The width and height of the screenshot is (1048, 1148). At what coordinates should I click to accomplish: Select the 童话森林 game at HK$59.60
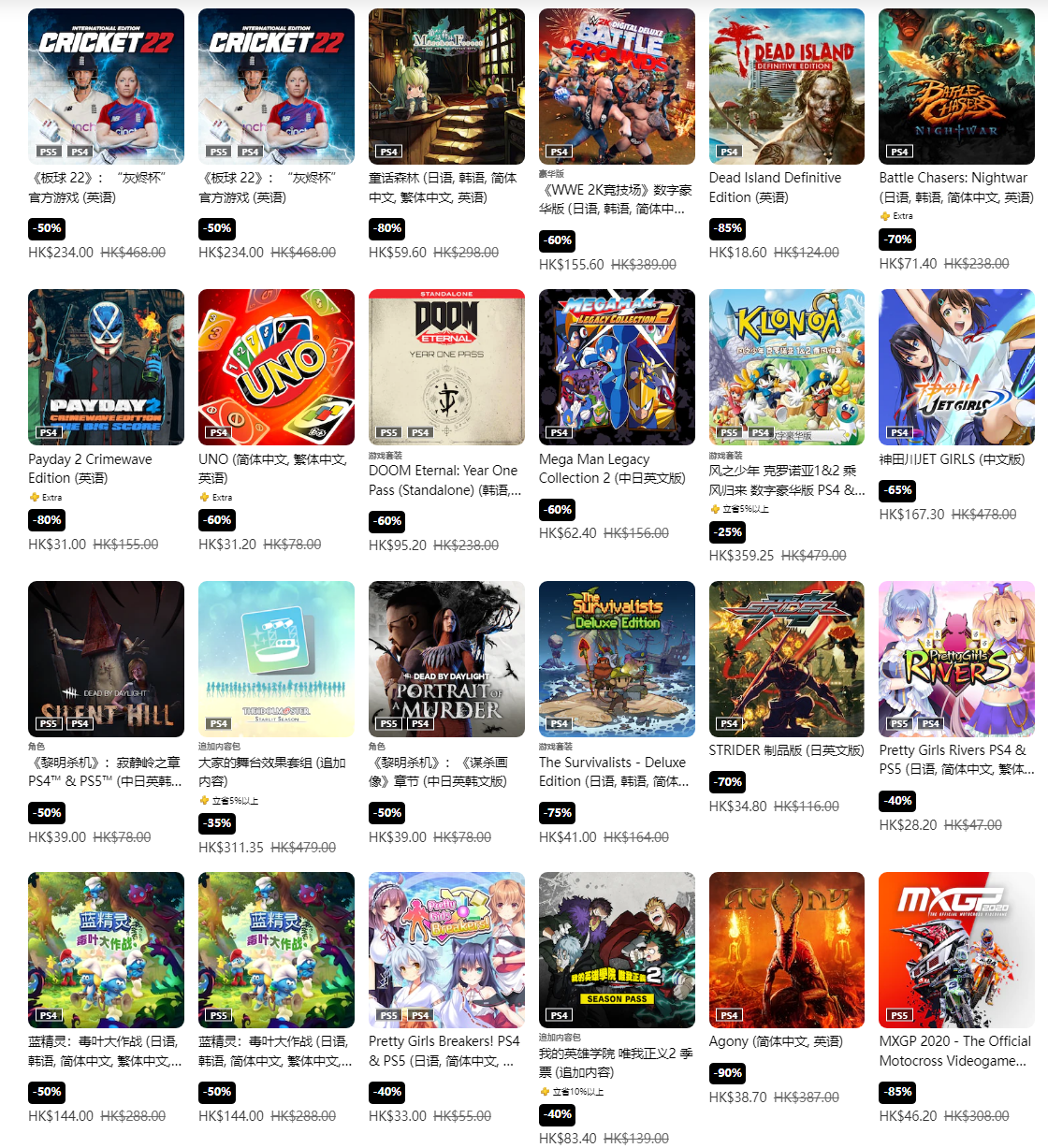[x=446, y=87]
